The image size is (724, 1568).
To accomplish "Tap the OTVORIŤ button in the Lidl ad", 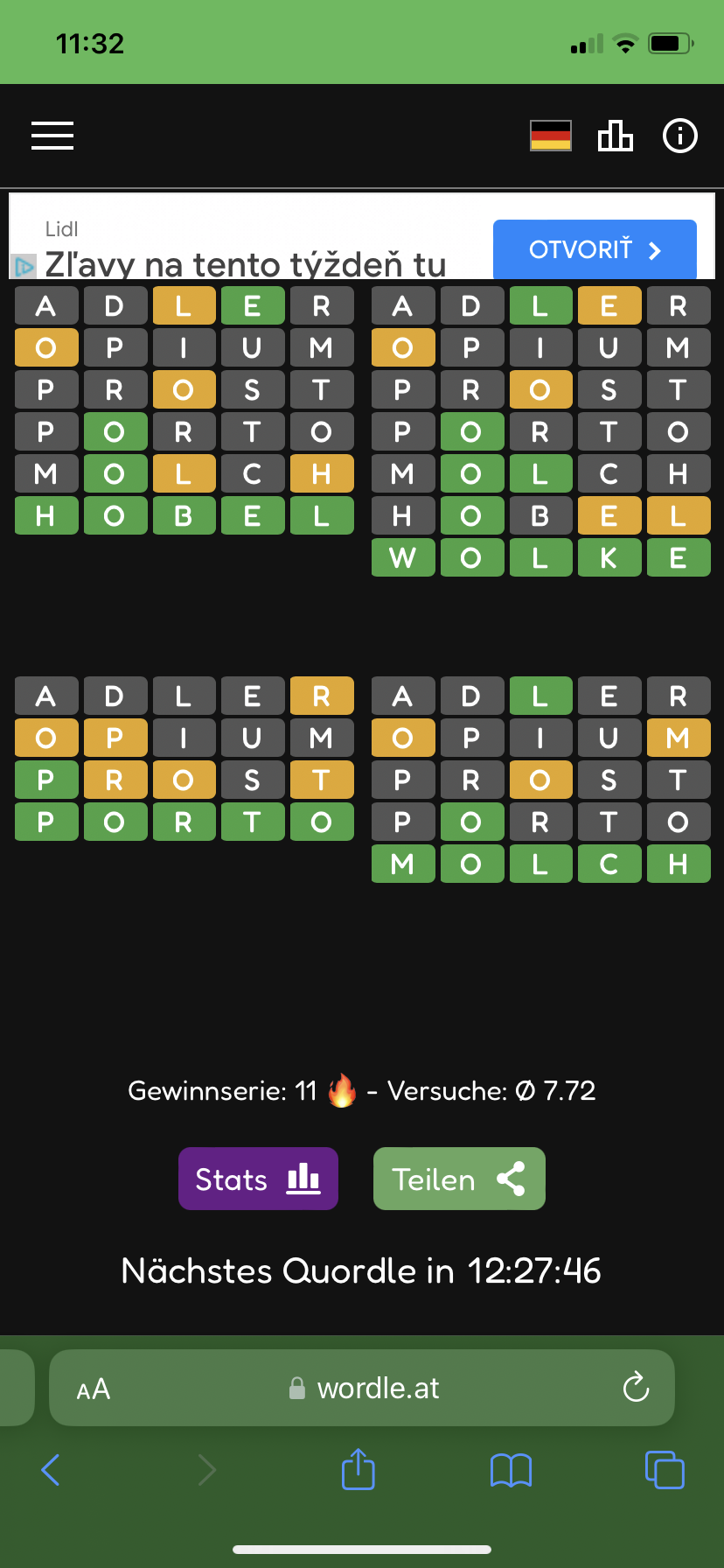I will (x=595, y=250).
